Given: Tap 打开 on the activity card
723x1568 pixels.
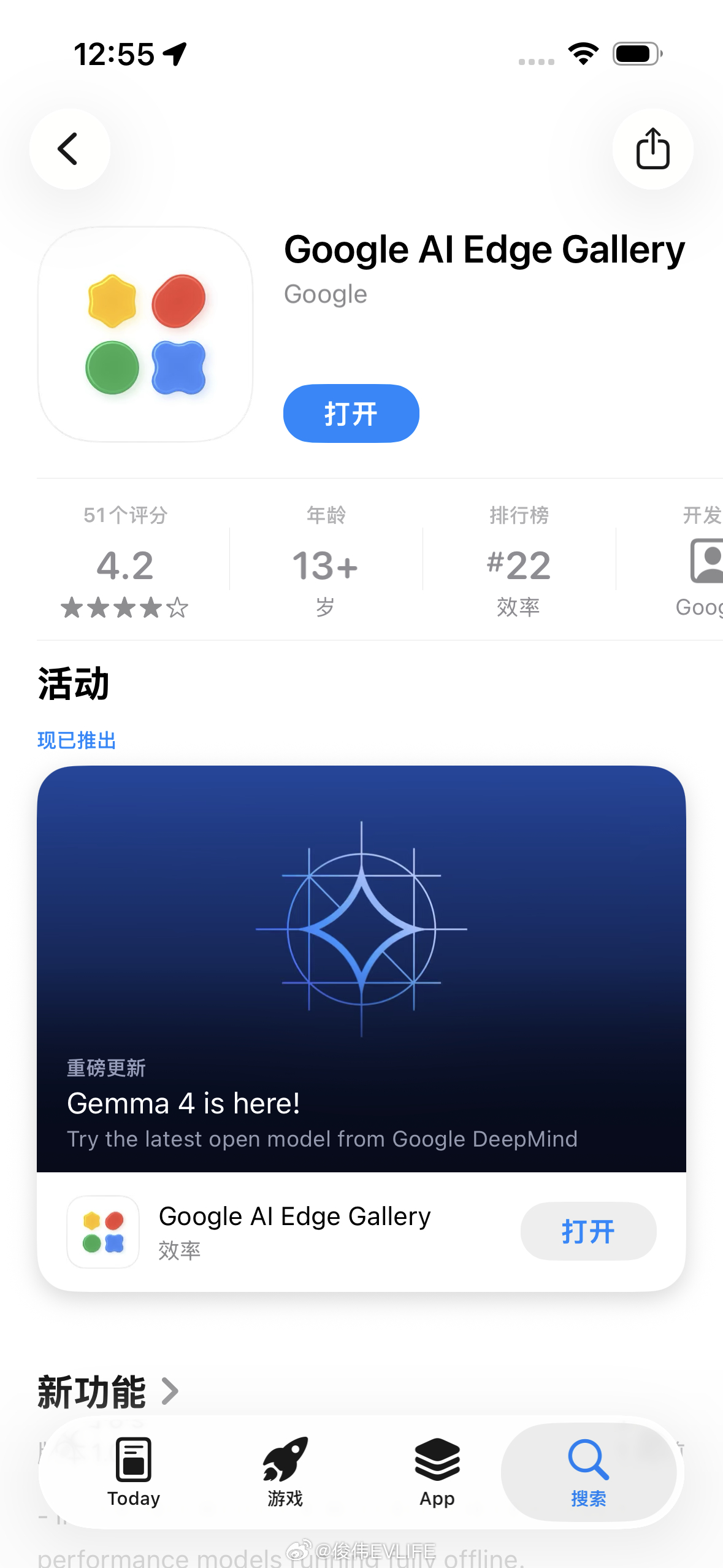Looking at the screenshot, I should pos(588,1231).
